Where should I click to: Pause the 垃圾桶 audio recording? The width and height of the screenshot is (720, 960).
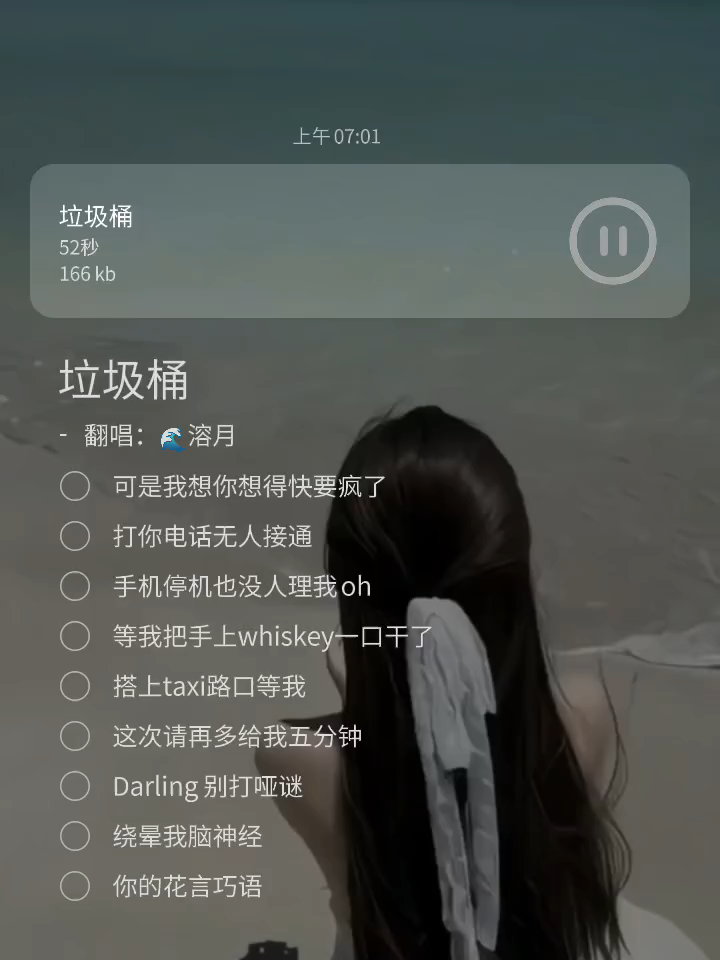coord(612,241)
